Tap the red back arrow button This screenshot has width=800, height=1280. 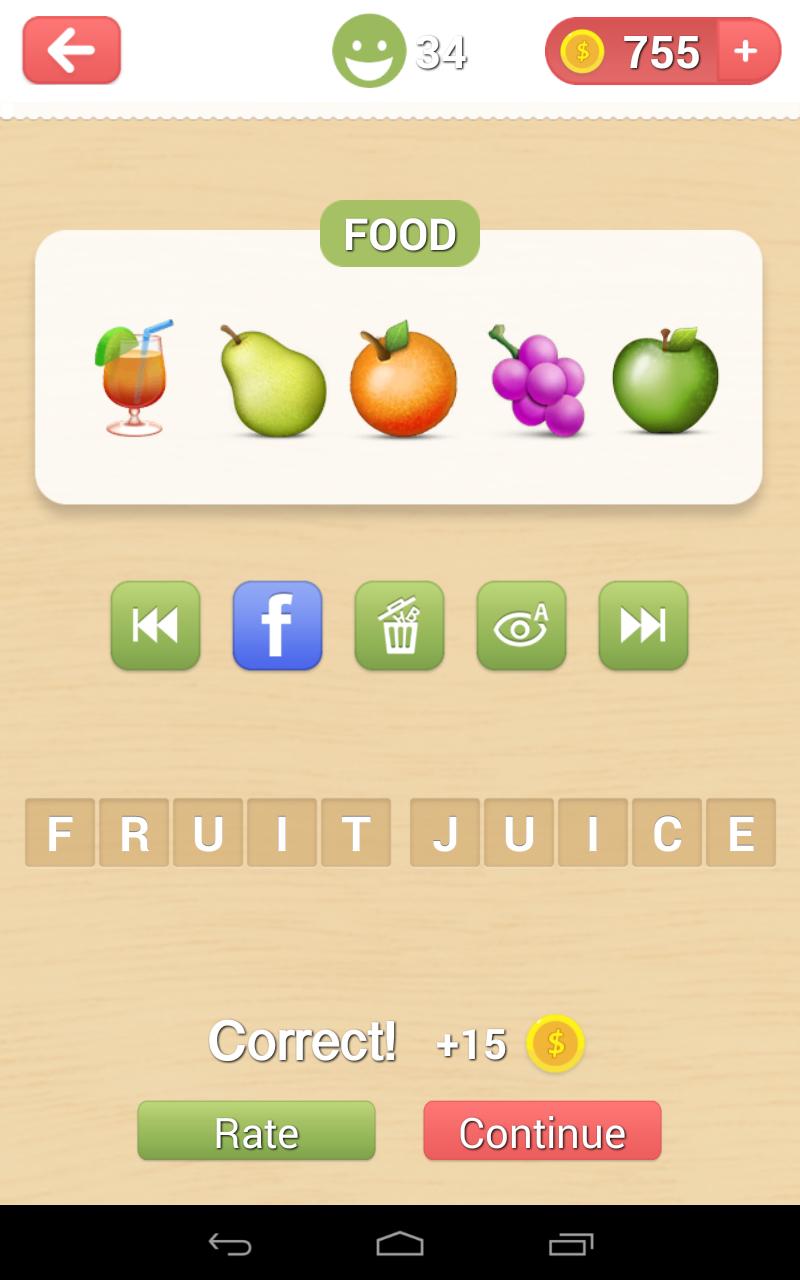71,50
